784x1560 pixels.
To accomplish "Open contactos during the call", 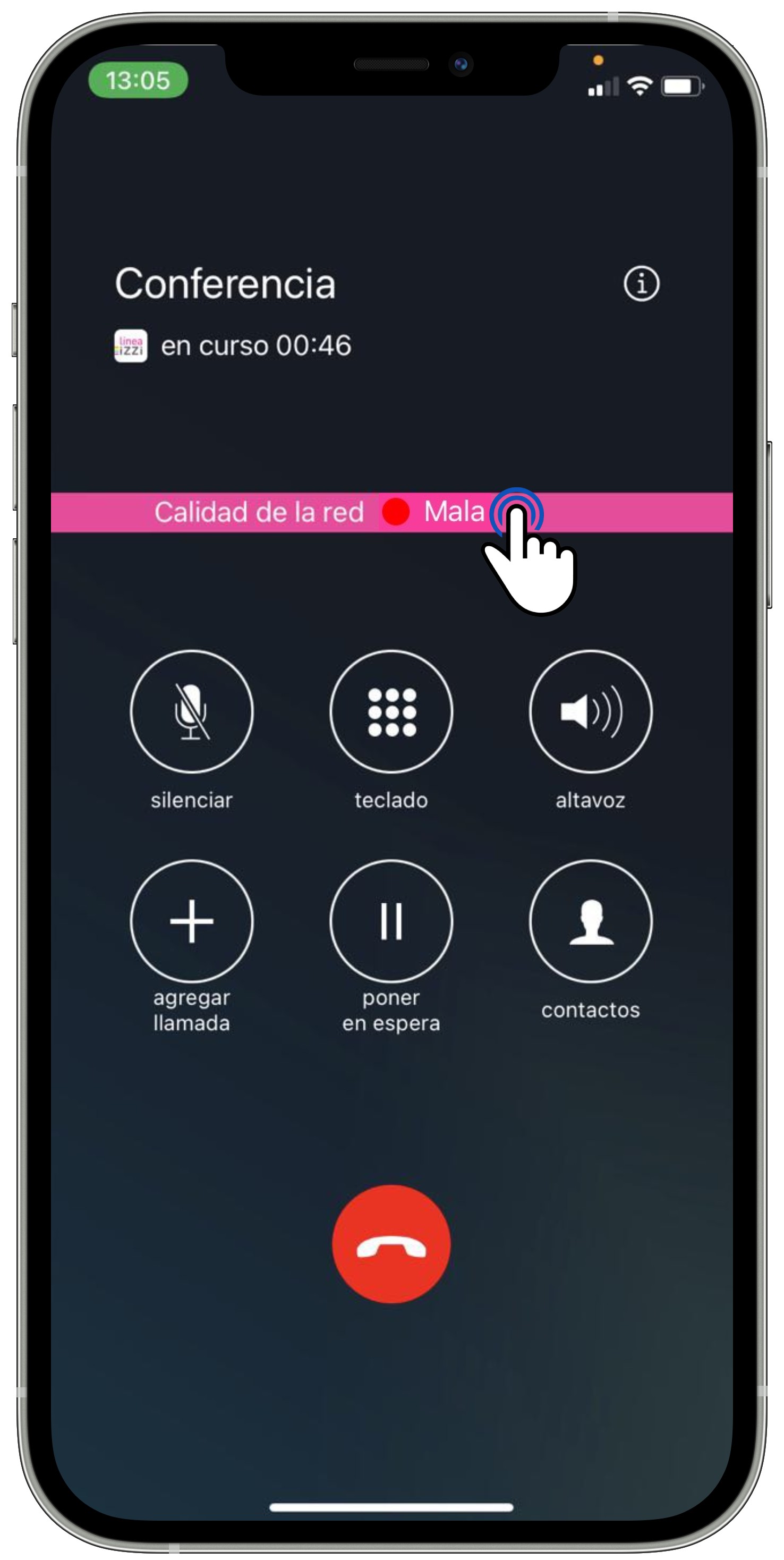I will [x=590, y=920].
